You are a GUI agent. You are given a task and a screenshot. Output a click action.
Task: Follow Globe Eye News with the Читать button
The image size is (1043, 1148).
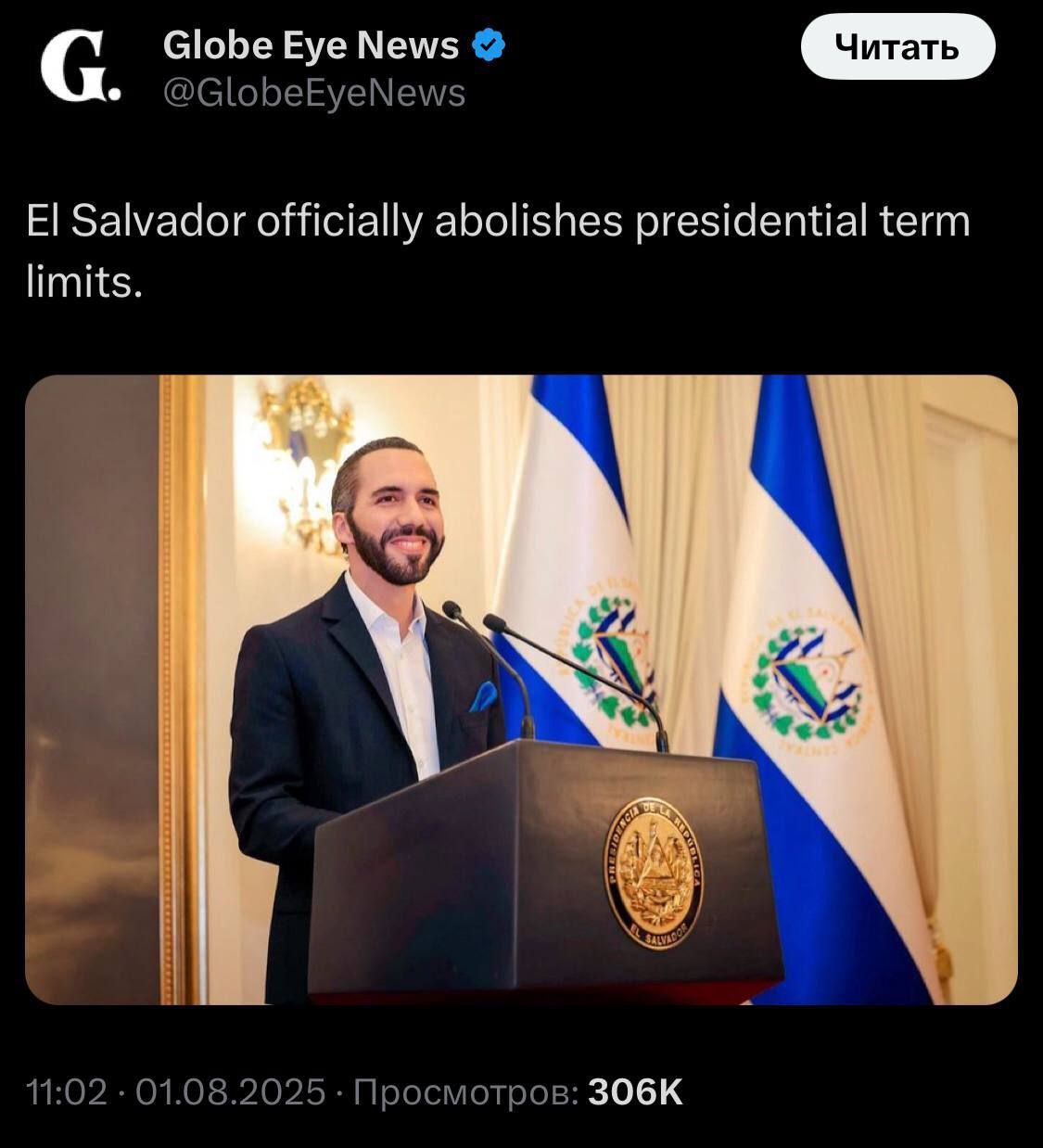(x=897, y=46)
